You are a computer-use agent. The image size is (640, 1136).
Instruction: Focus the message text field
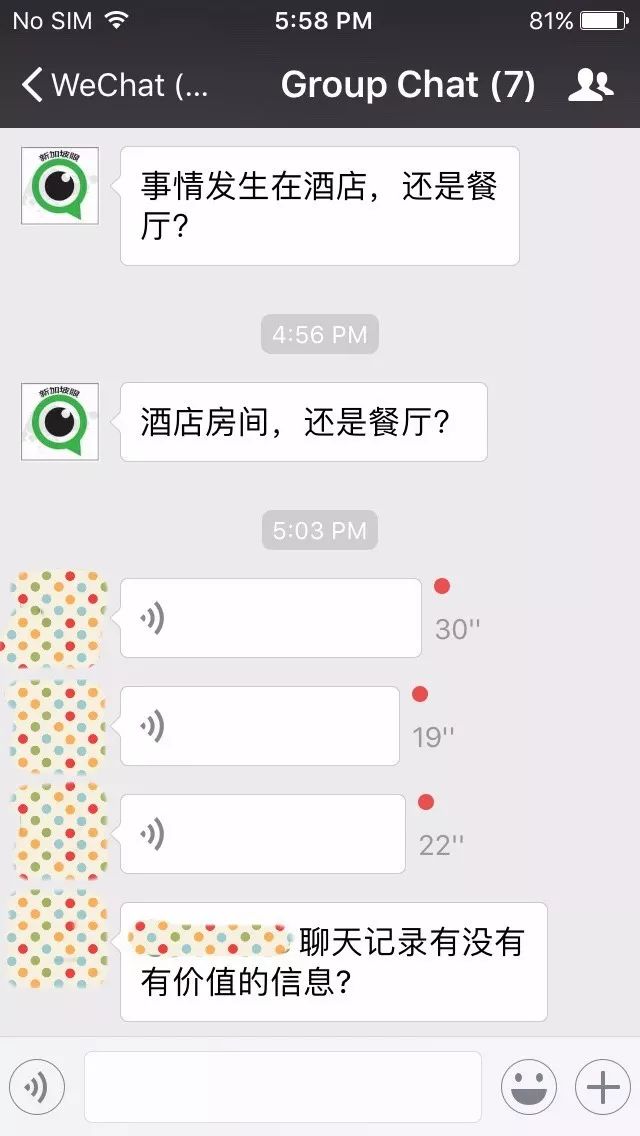click(282, 1087)
